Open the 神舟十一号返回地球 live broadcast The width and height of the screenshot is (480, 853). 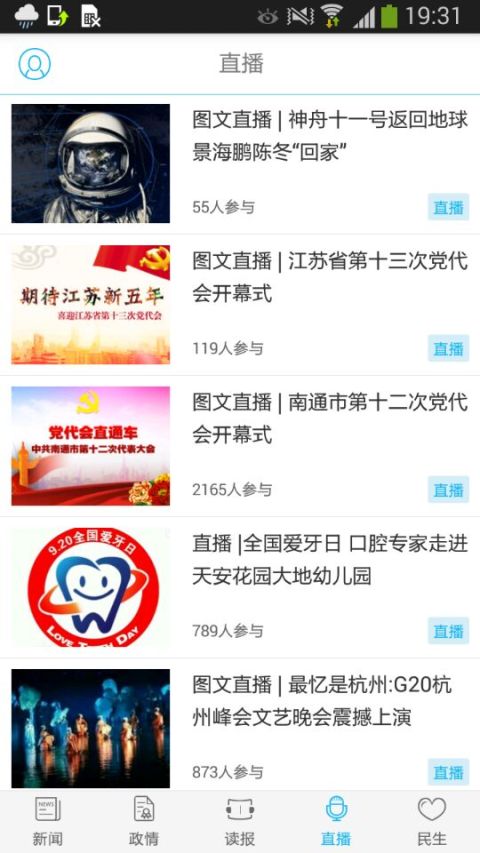point(240,164)
